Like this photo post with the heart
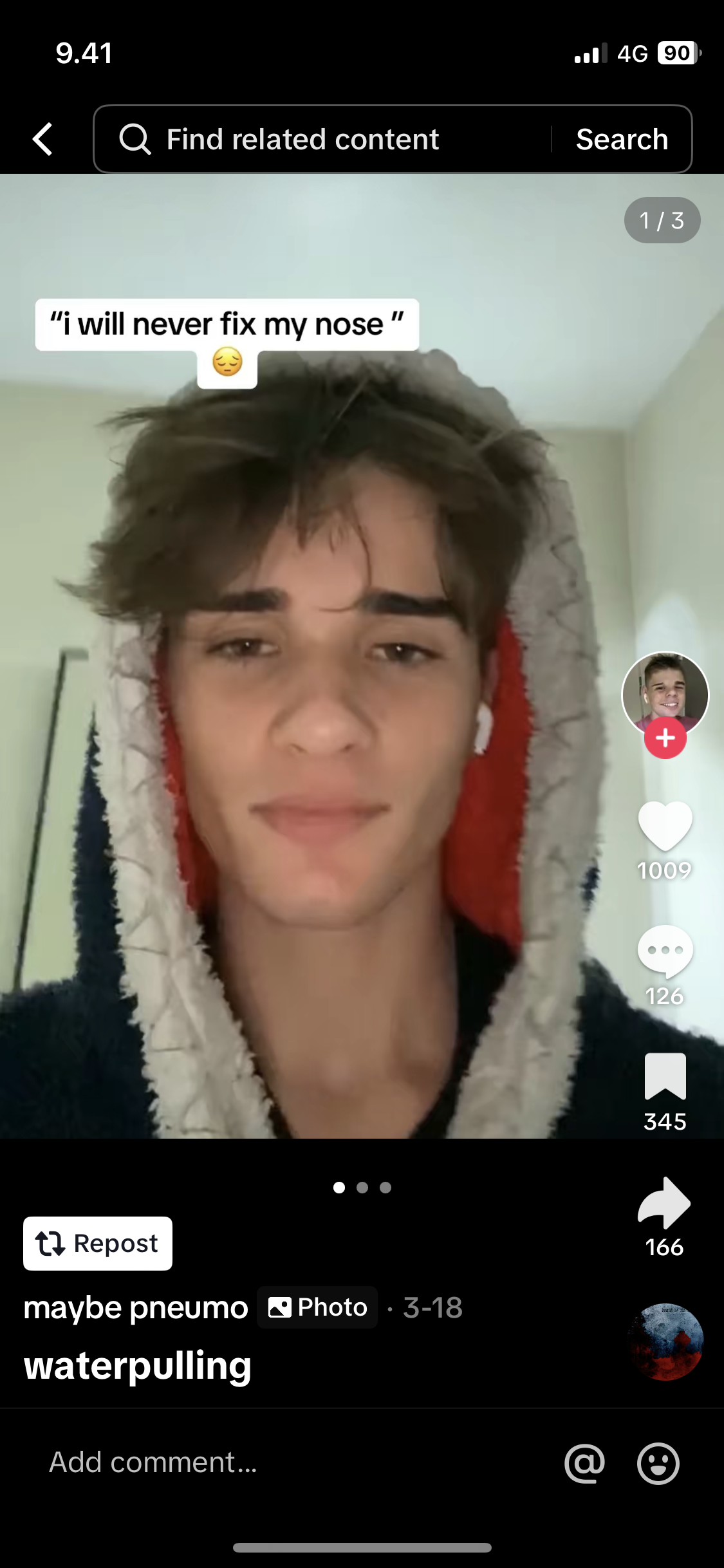 tap(665, 826)
